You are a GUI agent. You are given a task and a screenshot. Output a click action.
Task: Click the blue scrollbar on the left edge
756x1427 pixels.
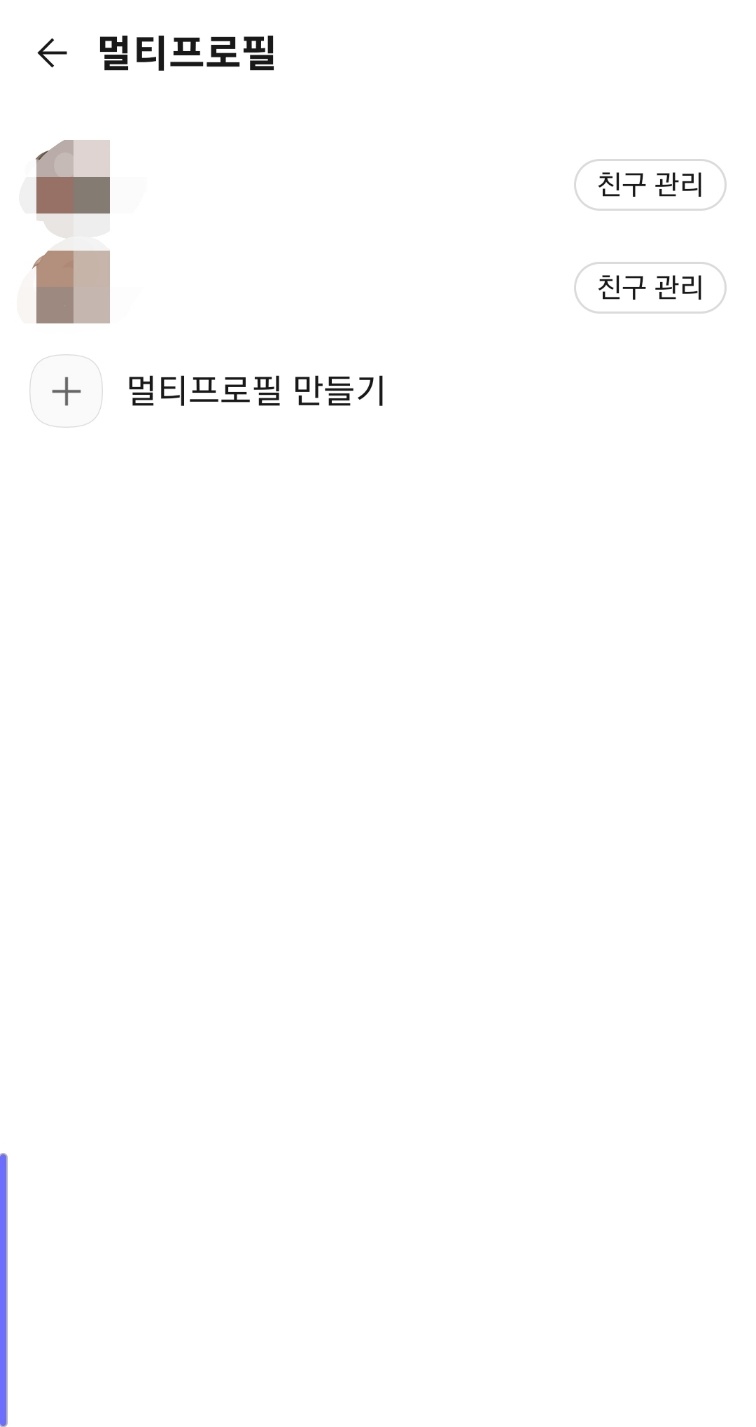[x=4, y=1290]
